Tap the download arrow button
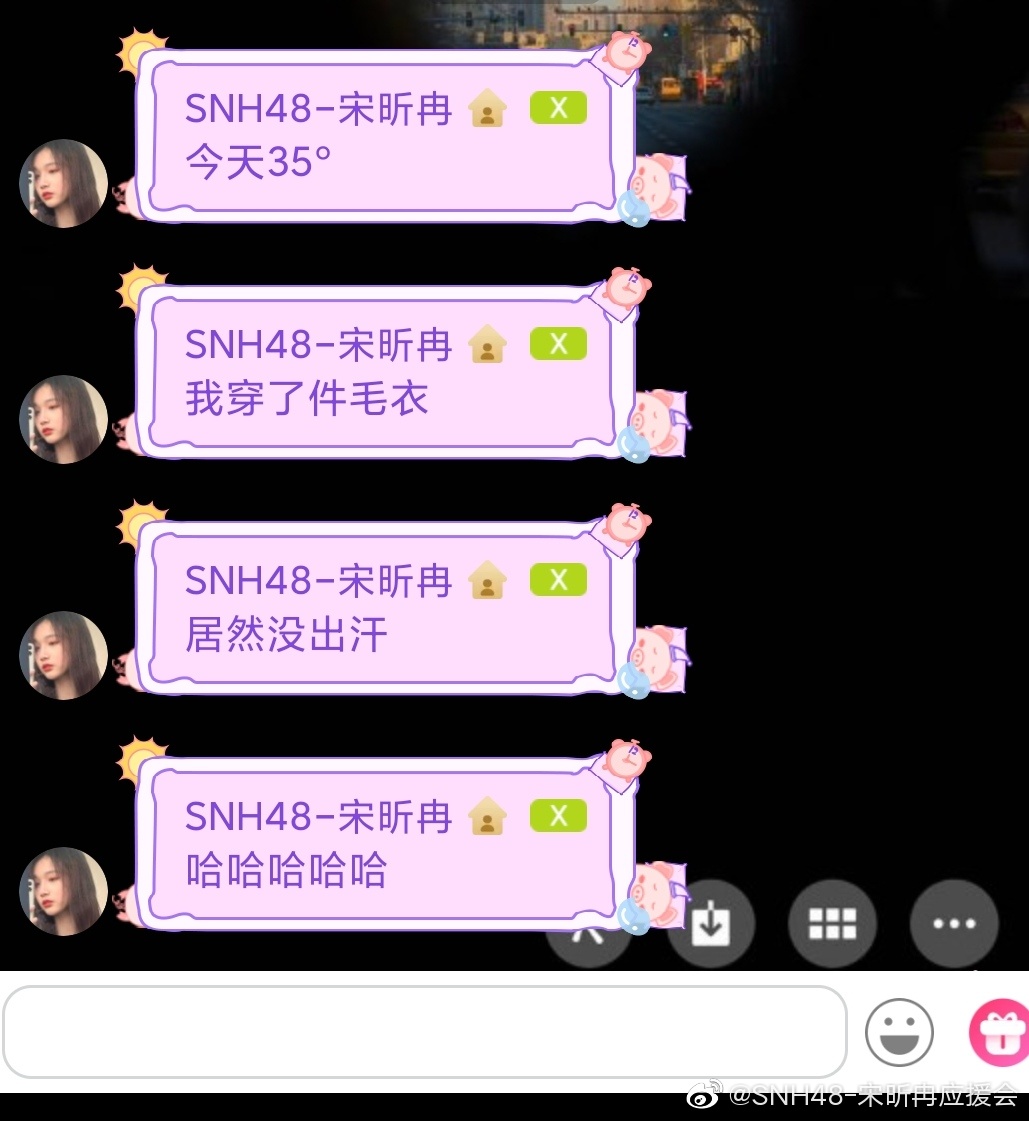The image size is (1029, 1121). pyautogui.click(x=711, y=927)
